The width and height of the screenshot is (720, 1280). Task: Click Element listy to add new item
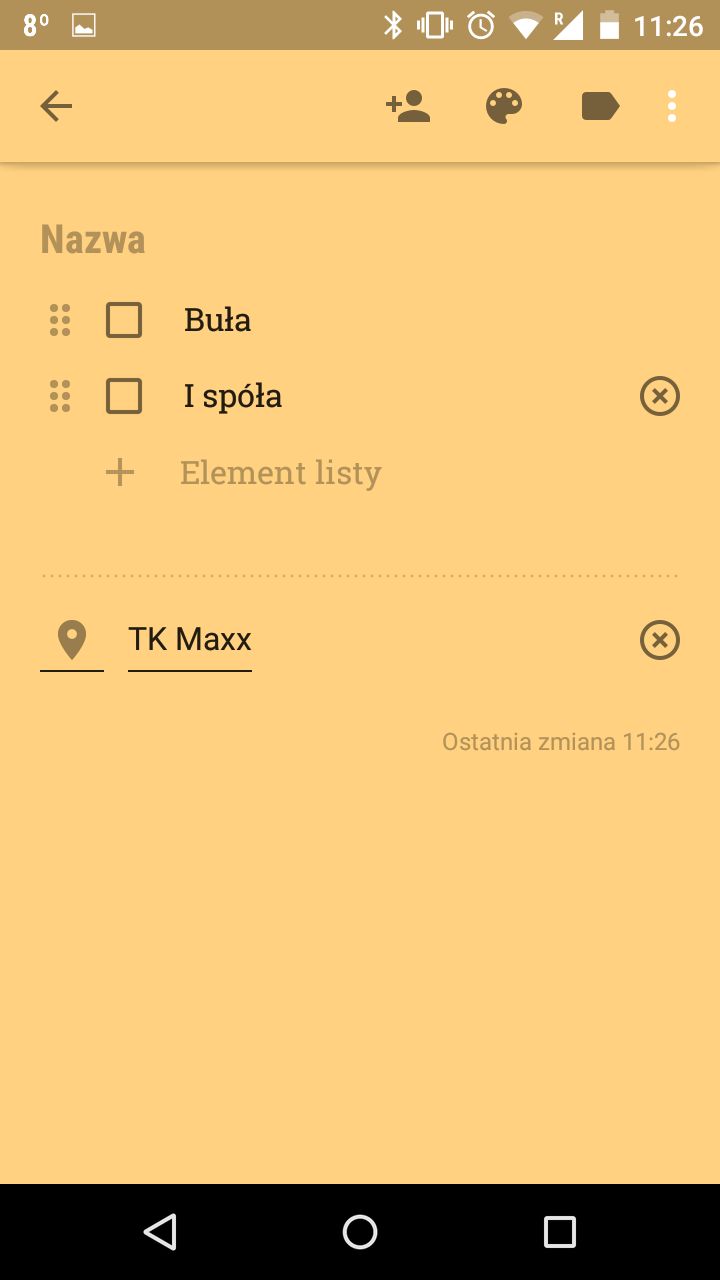[x=280, y=471]
